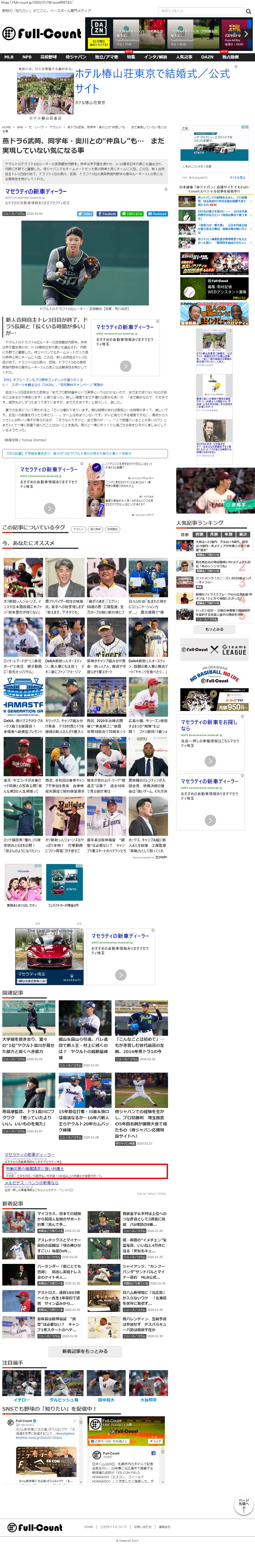Screen dimensions: 255x1568
Task: Tap 新着記事をもっとみる button
Action: [x=85, y=1351]
